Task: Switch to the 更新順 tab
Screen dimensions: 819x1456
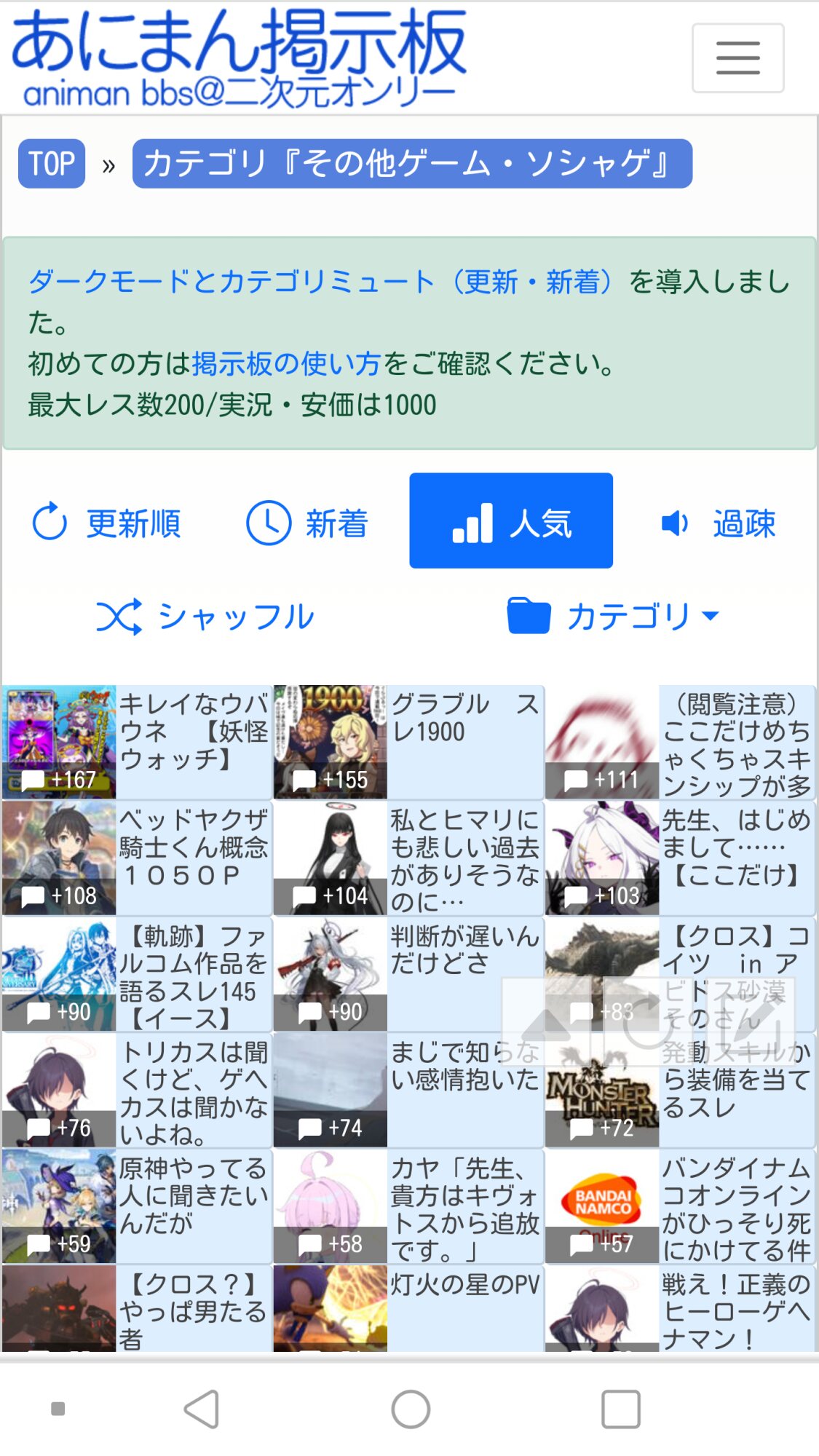Action: (x=107, y=523)
